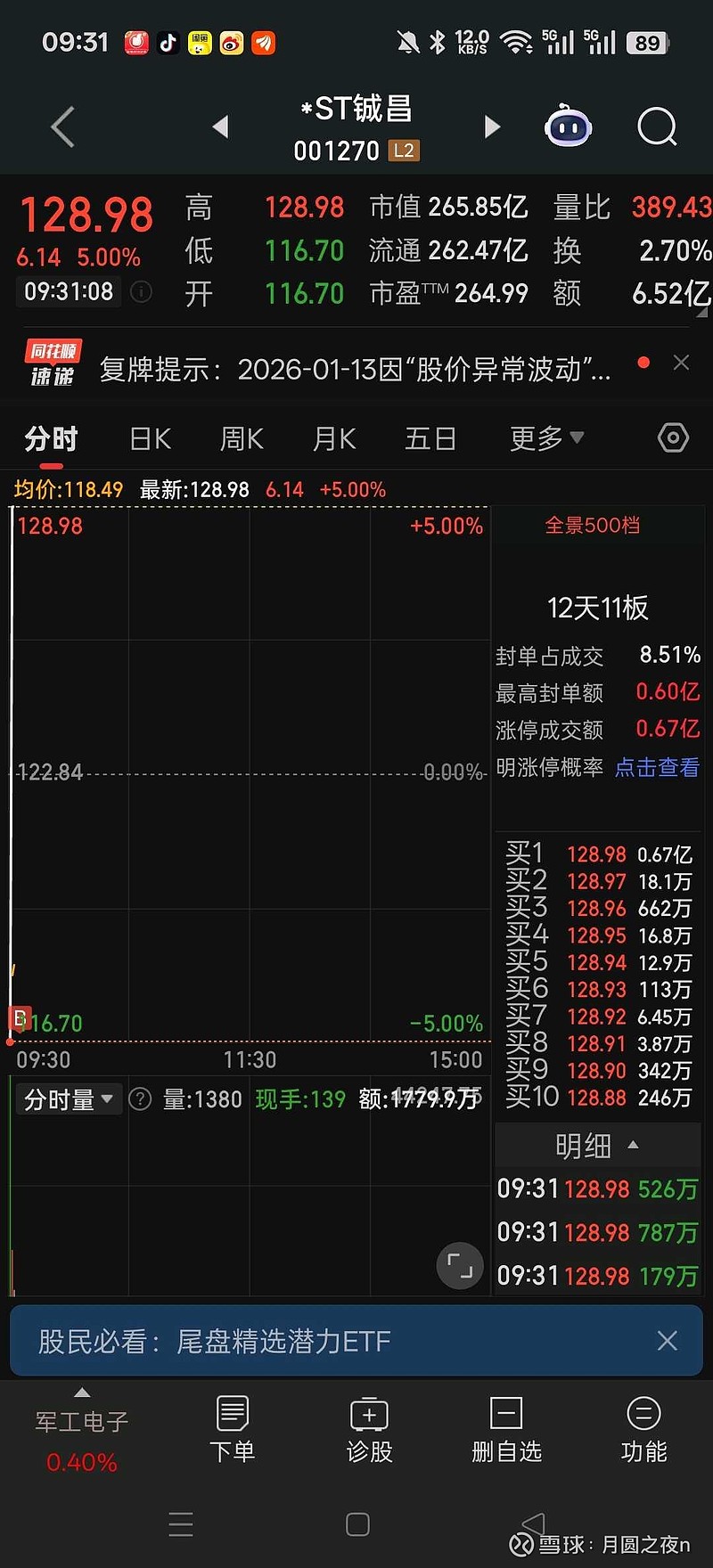Toggle full-screen chart via expand icon
The height and width of the screenshot is (1568, 713).
coord(459,1265)
